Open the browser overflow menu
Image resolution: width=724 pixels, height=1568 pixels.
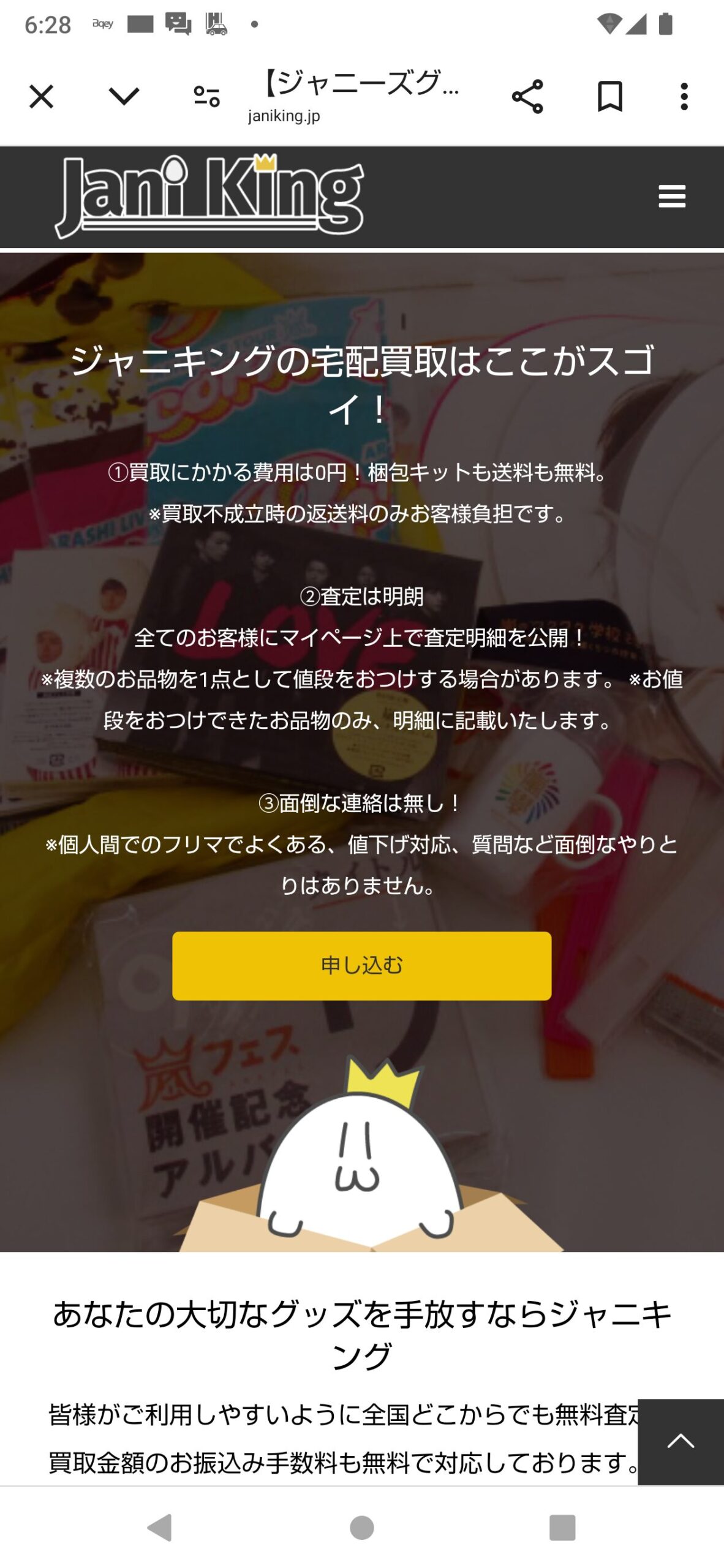tap(684, 96)
